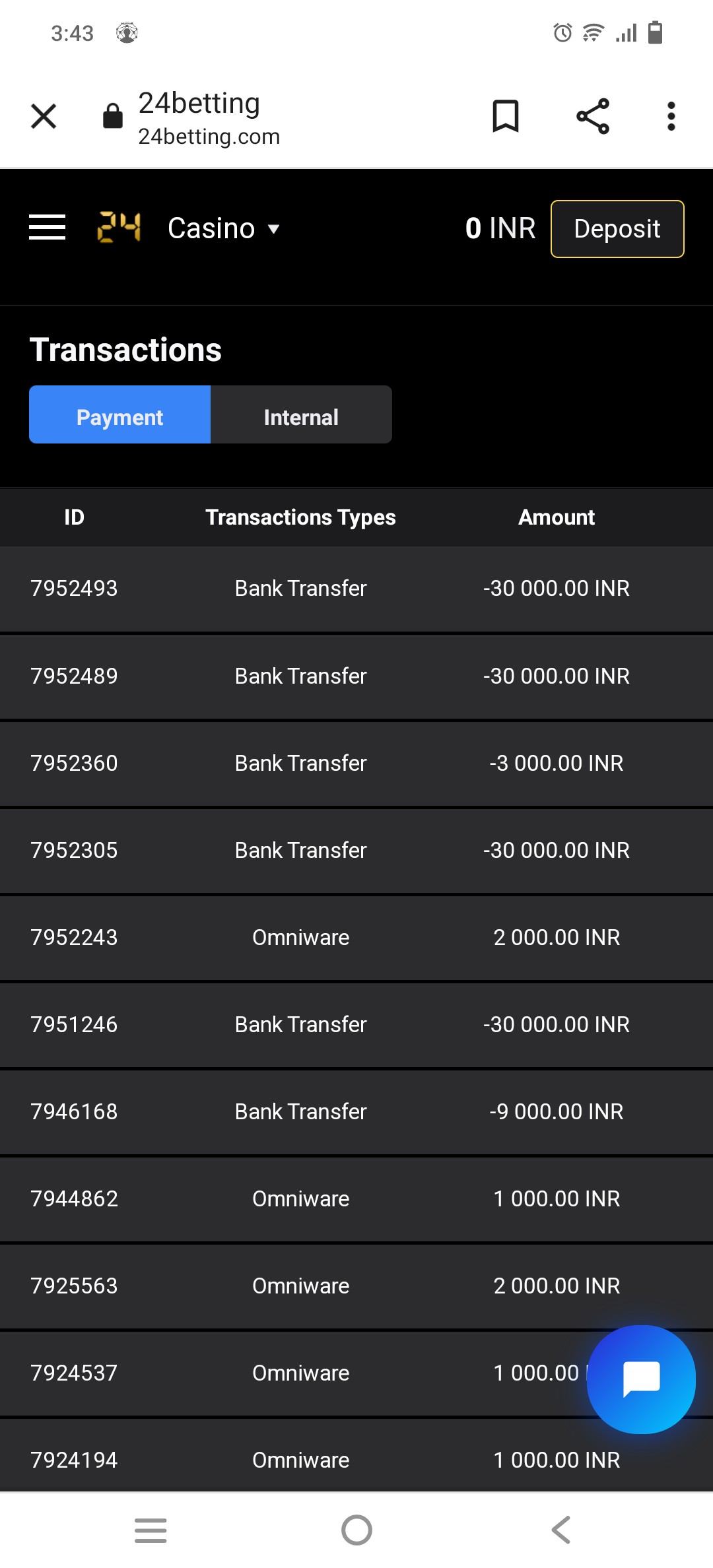
Task: Go to the device home screen
Action: pyautogui.click(x=356, y=1530)
